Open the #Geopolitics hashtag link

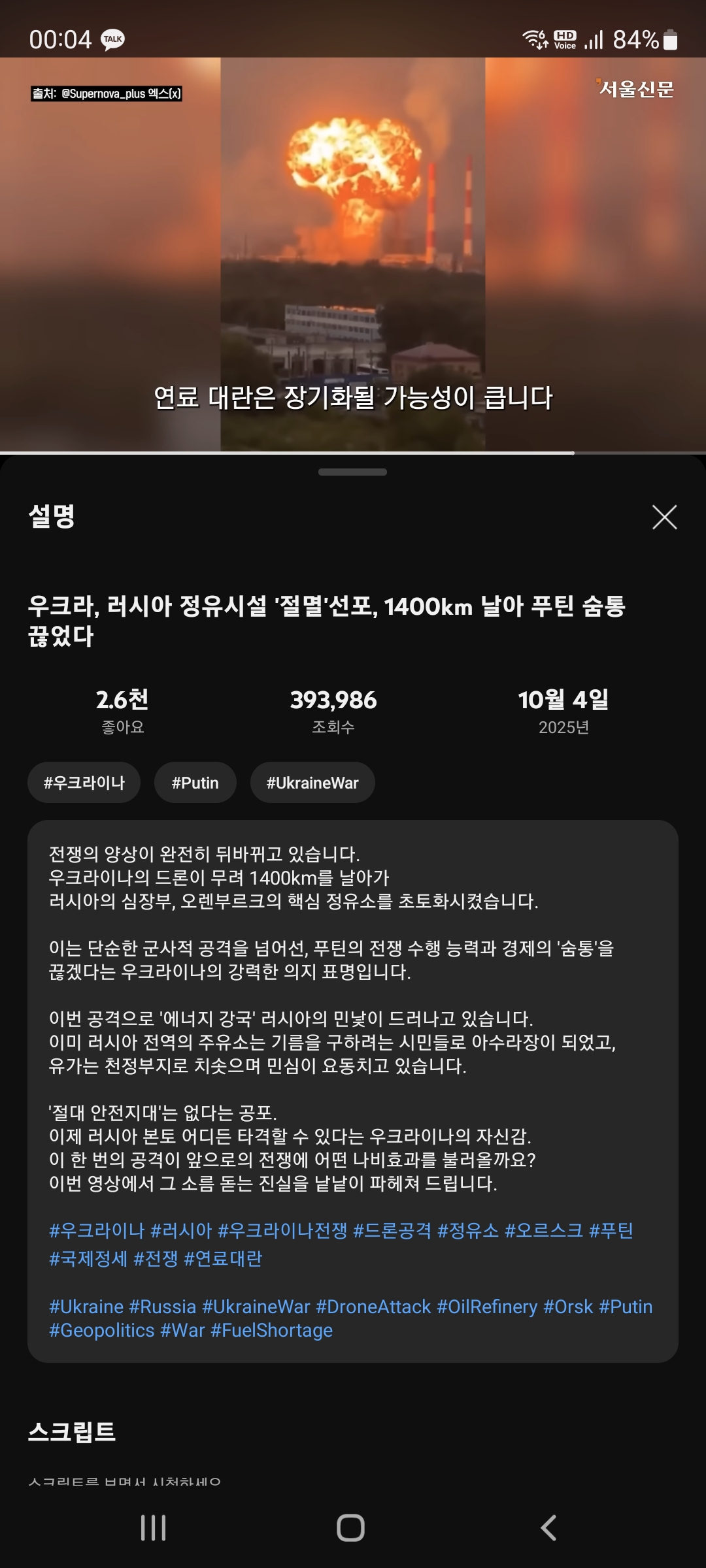tap(102, 1330)
